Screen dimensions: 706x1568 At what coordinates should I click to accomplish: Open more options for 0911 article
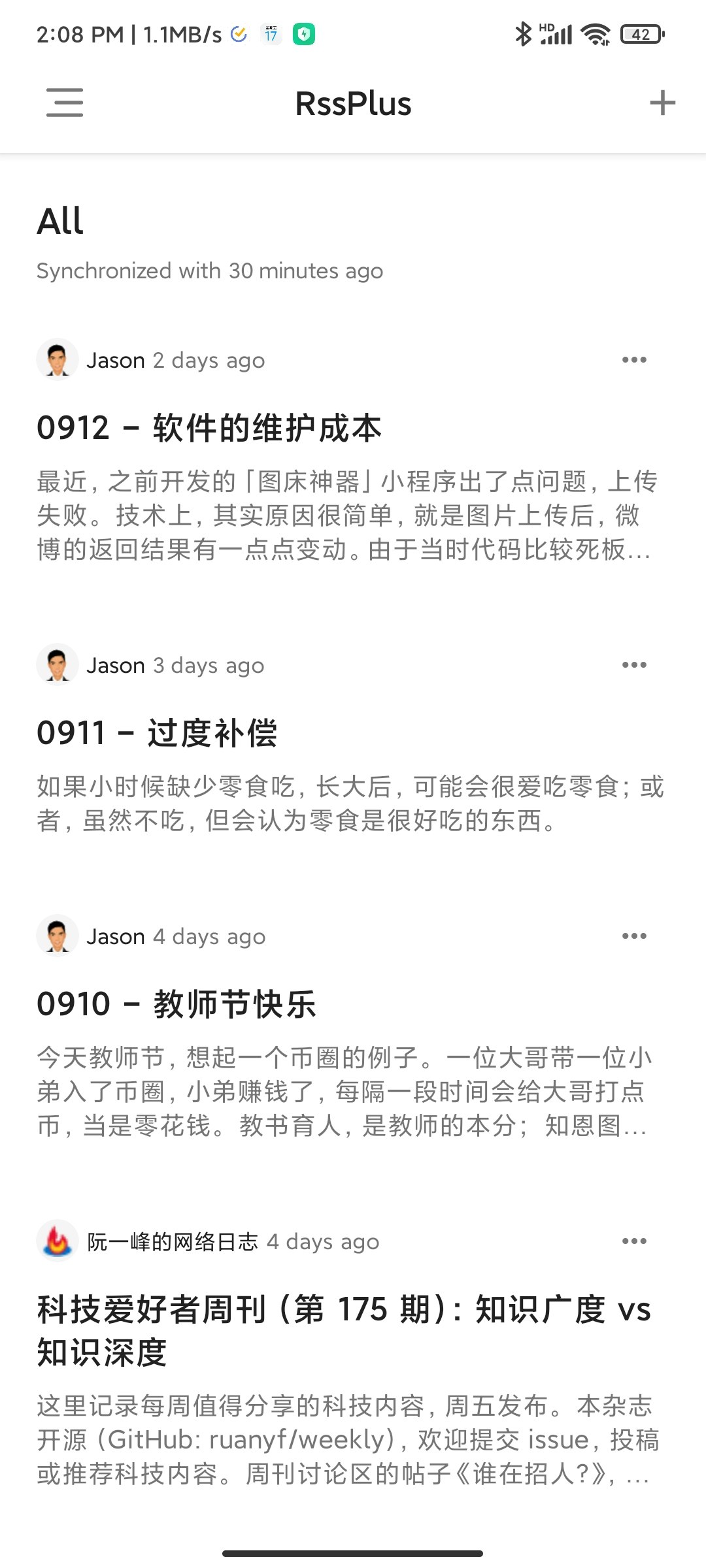point(634,665)
